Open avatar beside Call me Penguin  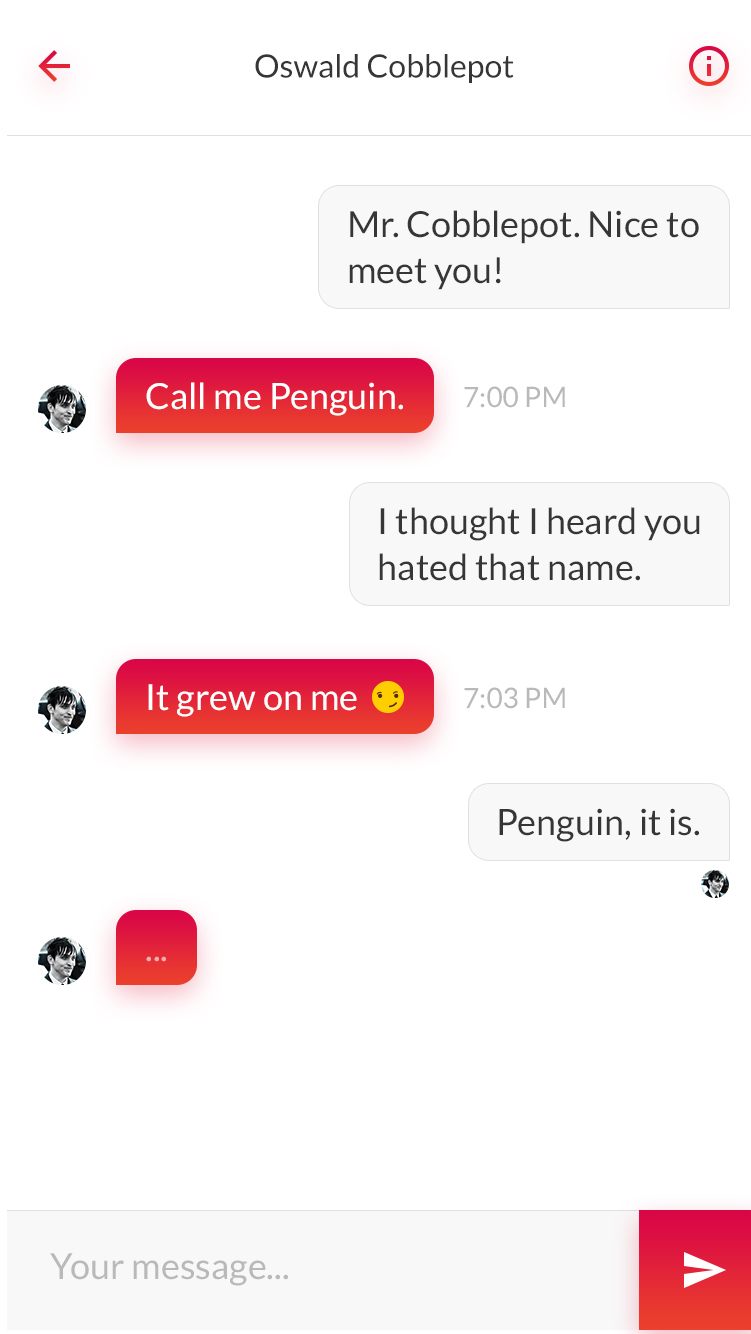click(x=62, y=409)
